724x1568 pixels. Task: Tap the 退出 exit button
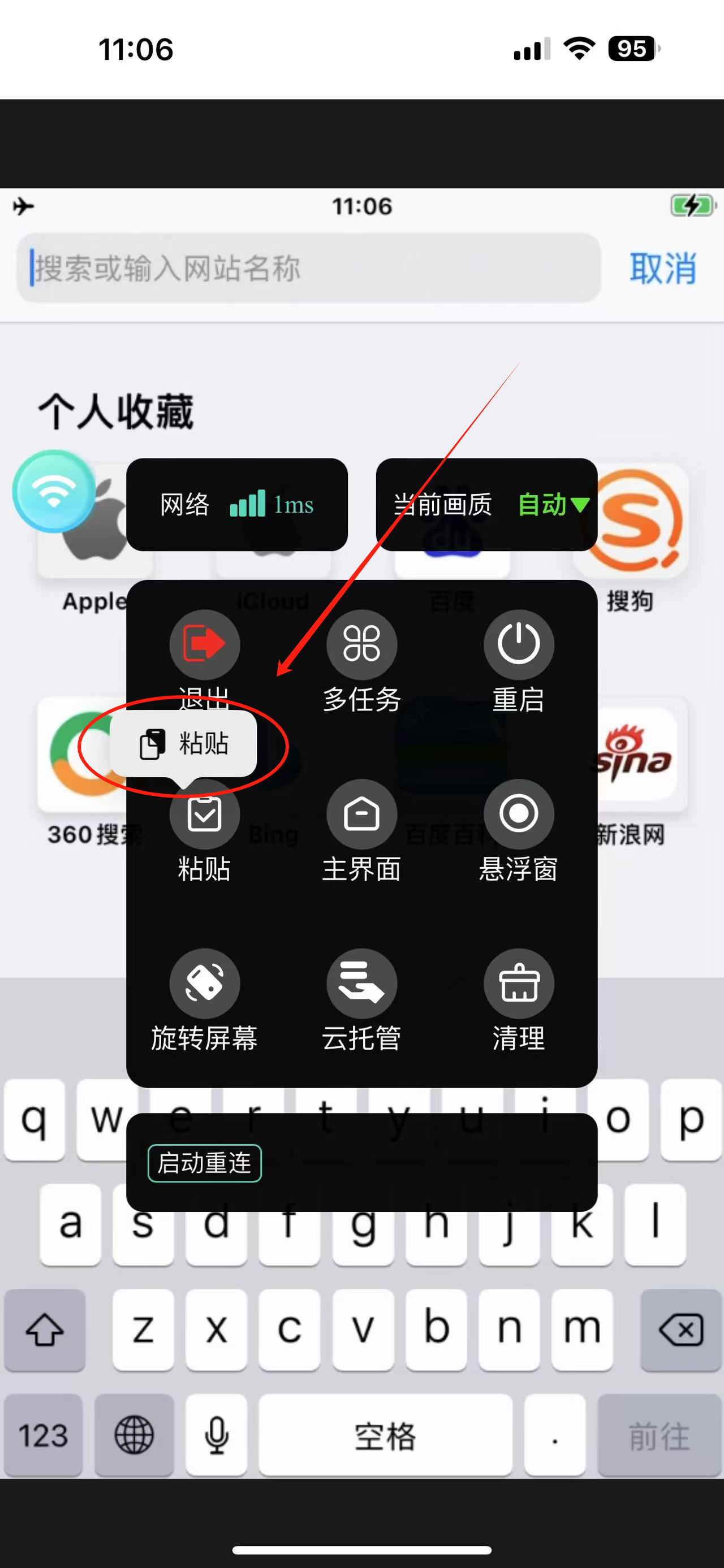[205, 645]
